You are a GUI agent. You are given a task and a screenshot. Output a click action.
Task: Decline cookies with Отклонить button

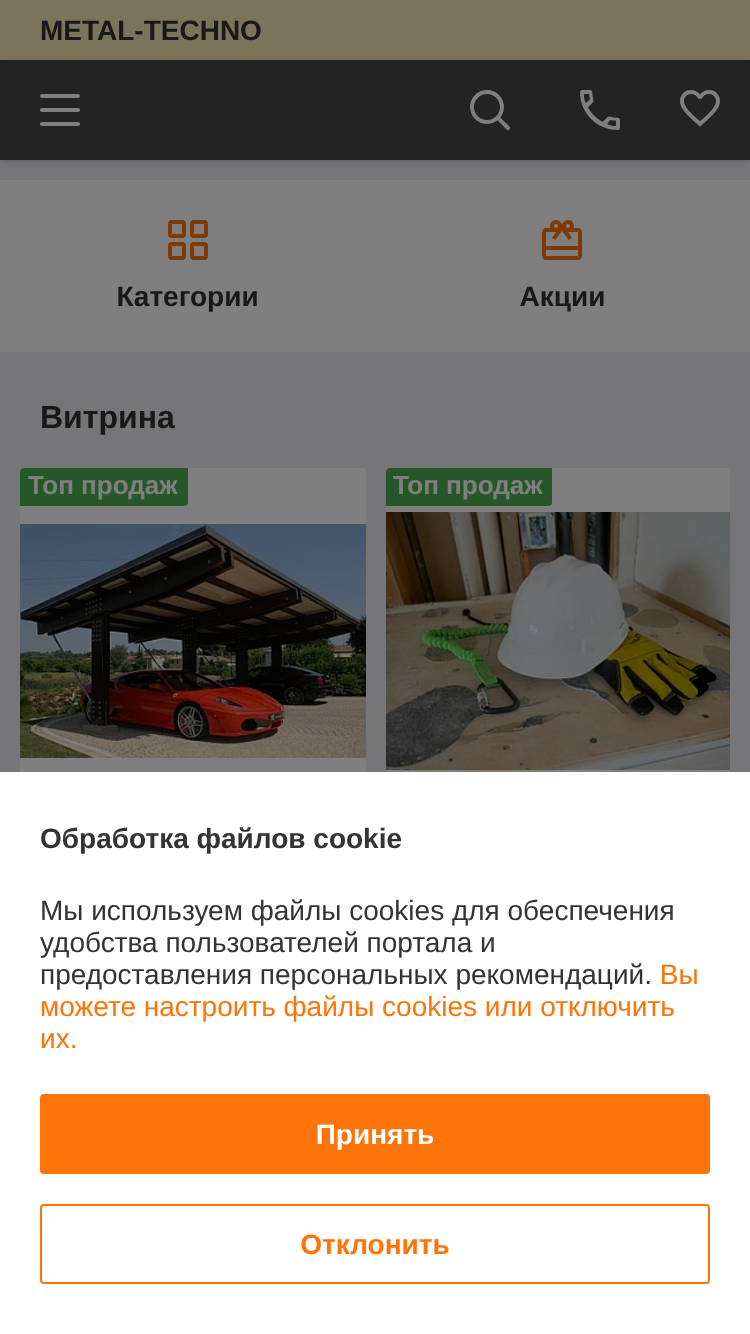375,1244
